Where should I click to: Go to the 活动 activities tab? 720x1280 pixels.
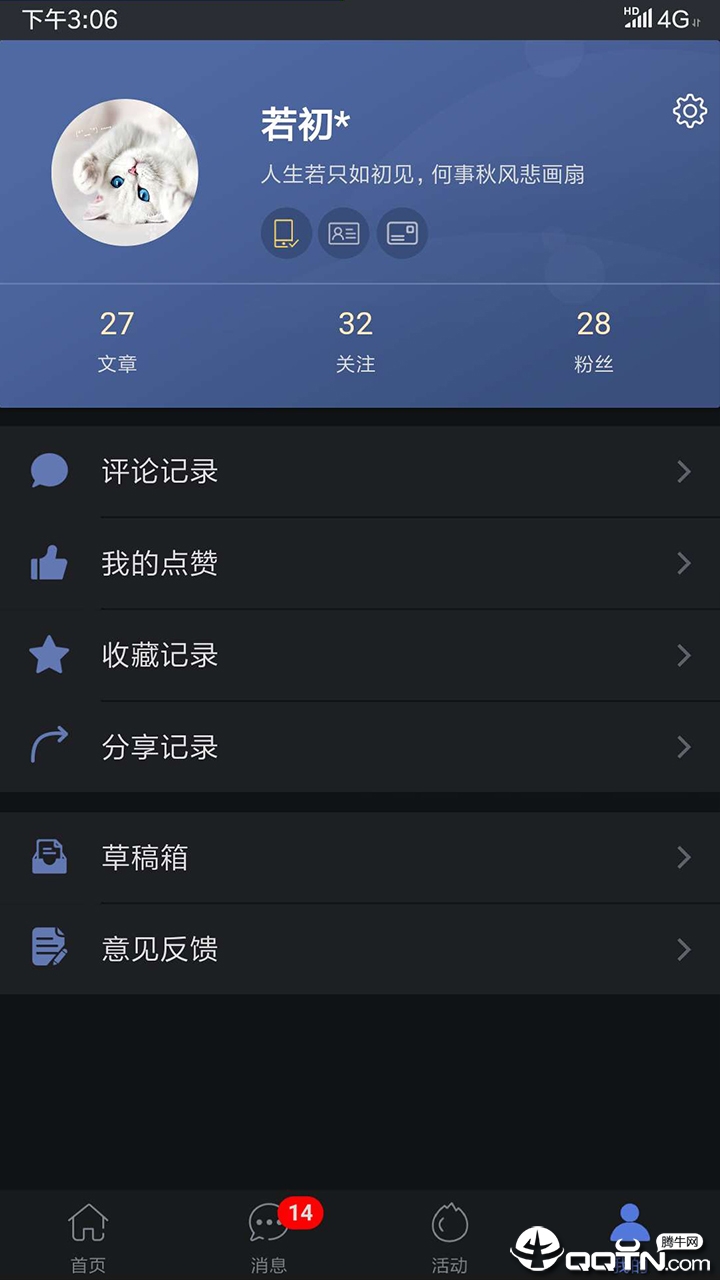(x=450, y=1237)
